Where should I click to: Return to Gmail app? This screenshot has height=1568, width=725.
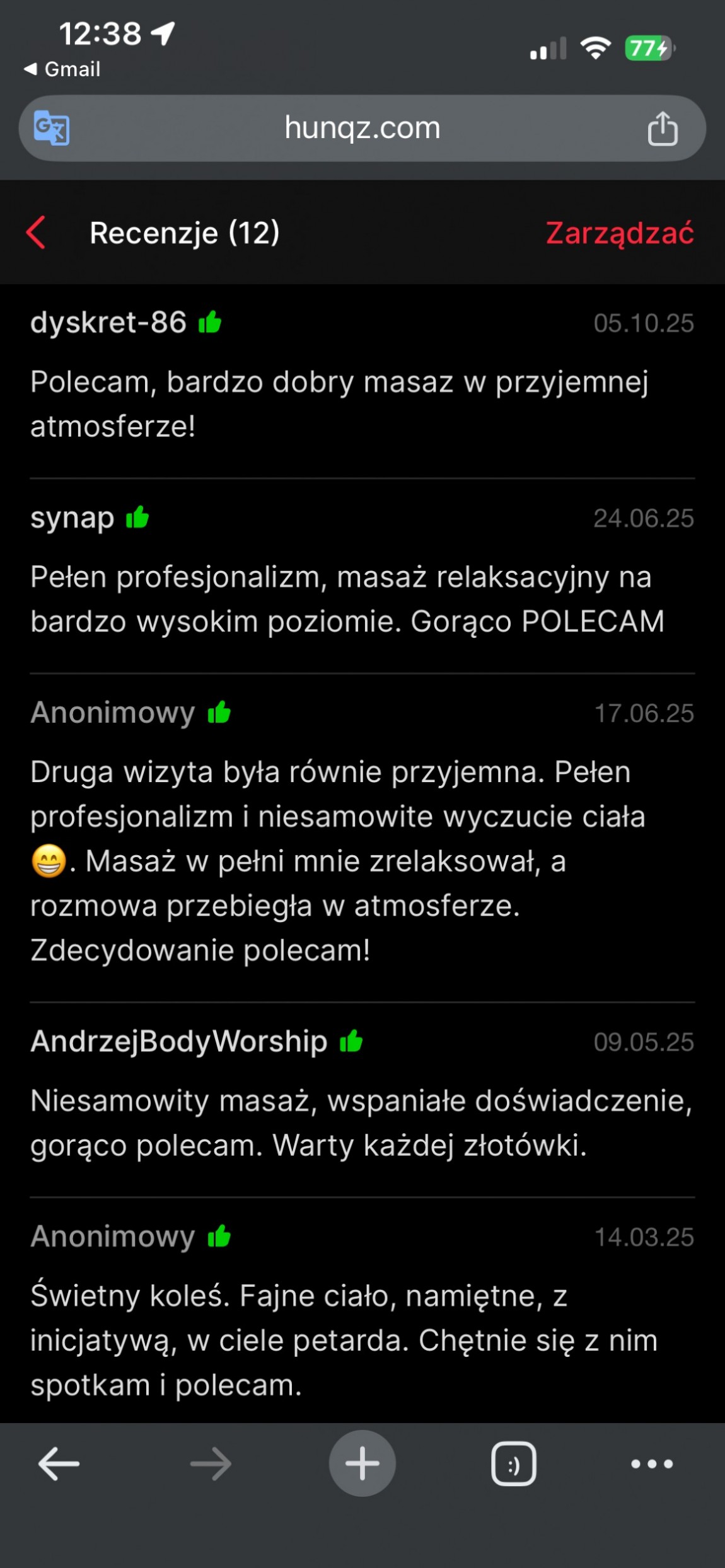pos(62,69)
